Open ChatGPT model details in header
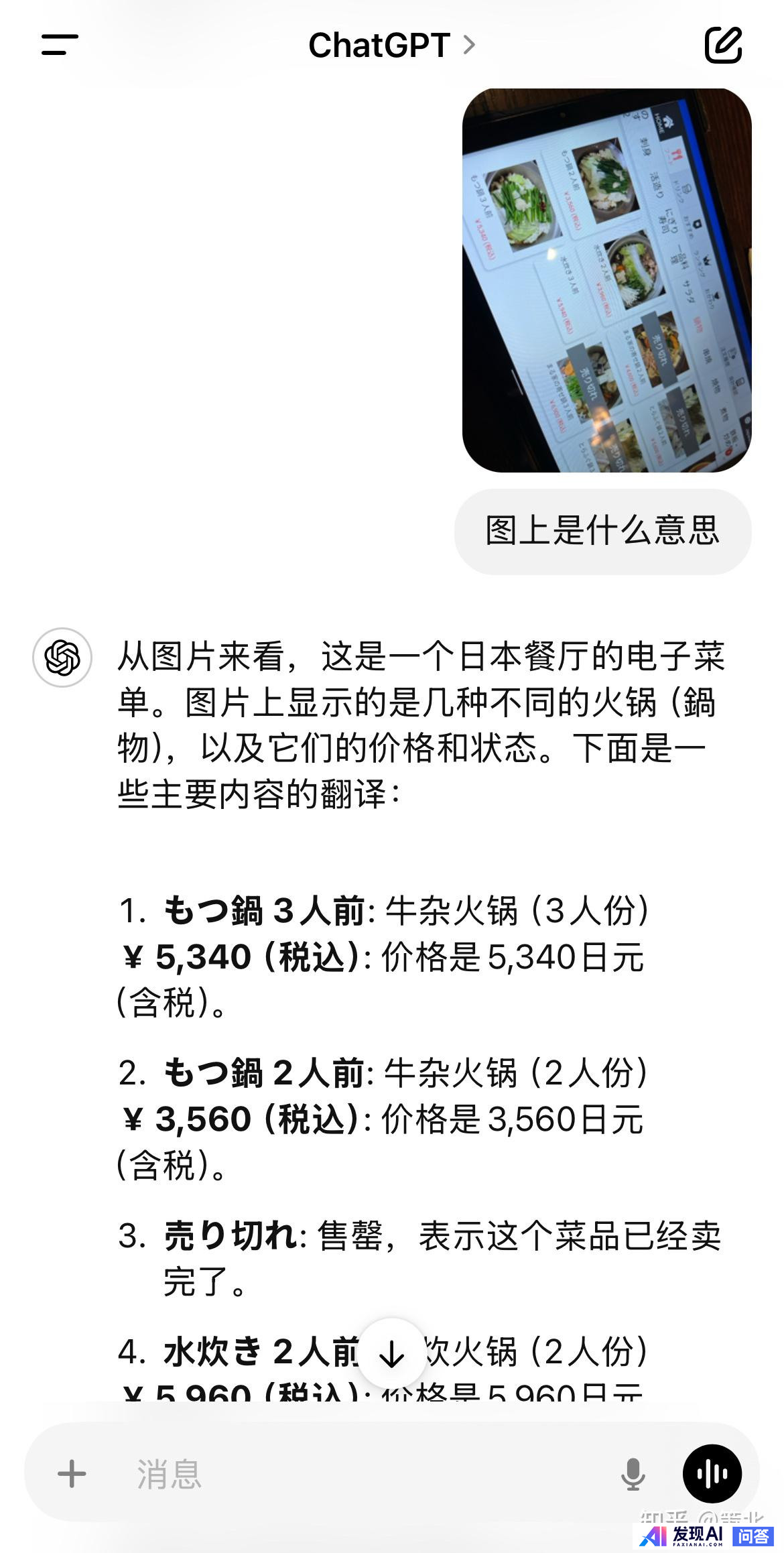784x1553 pixels. click(x=391, y=46)
